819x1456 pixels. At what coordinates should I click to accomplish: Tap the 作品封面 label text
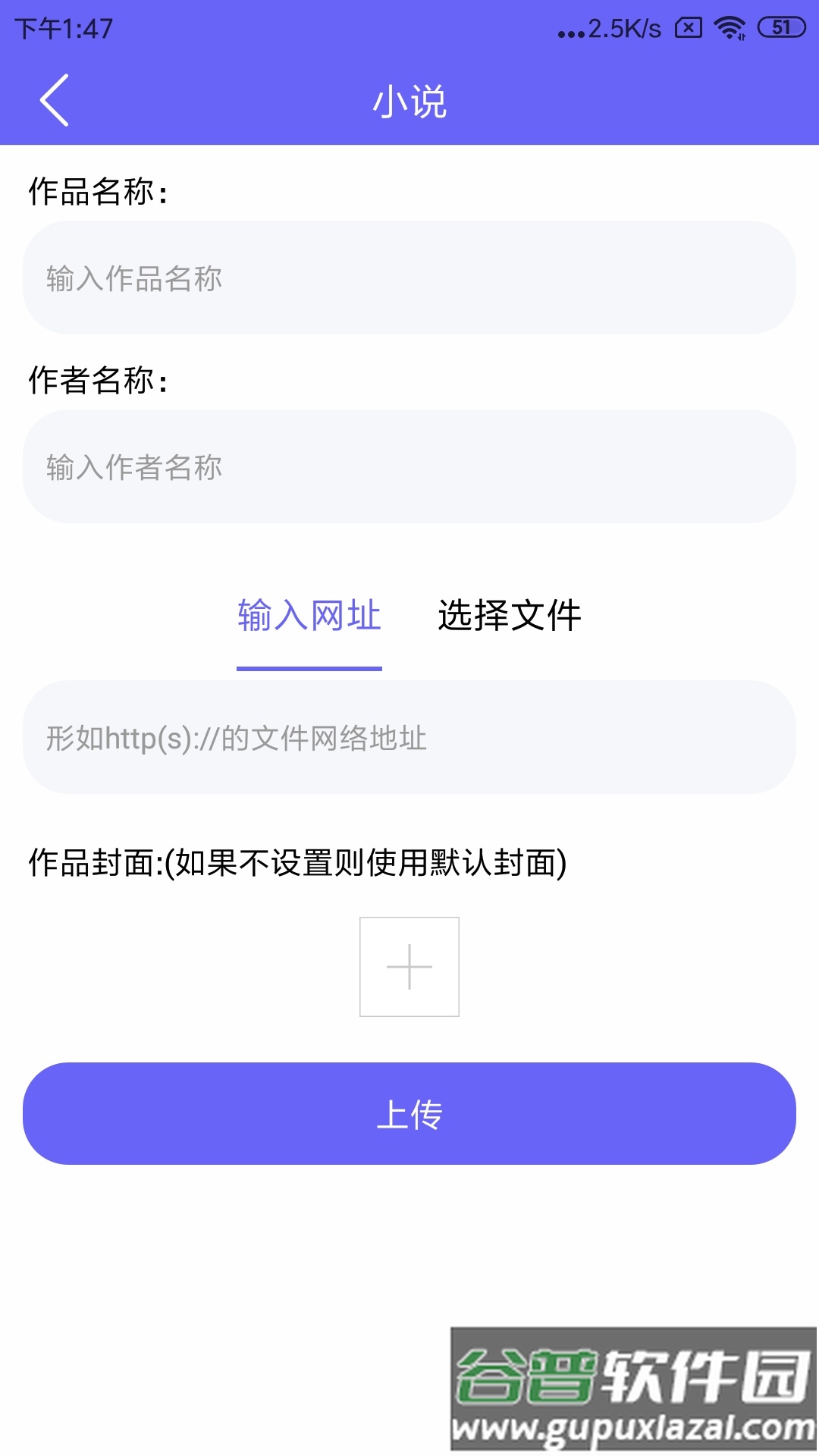click(x=296, y=862)
